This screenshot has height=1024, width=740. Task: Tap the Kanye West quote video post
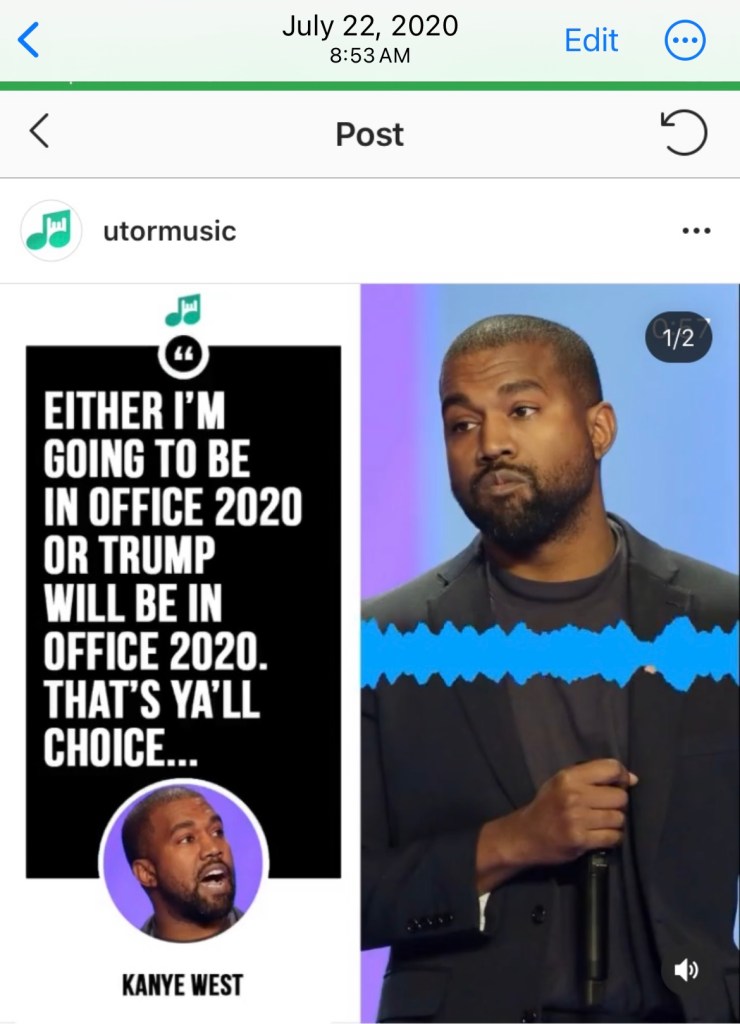pos(370,653)
